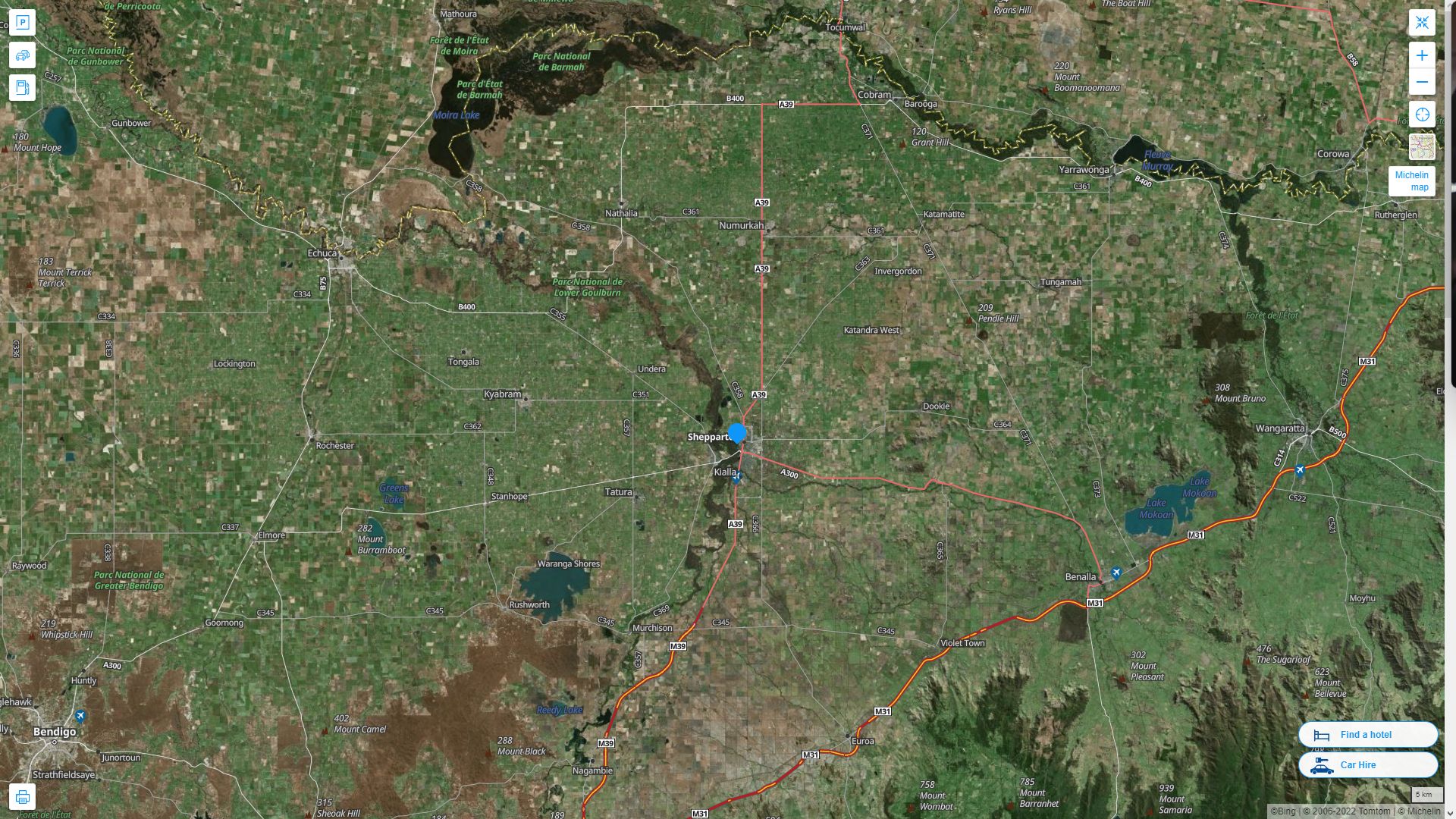Viewport: 1456px width, 819px height.
Task: Zoom out with the minus button
Action: tap(1422, 82)
